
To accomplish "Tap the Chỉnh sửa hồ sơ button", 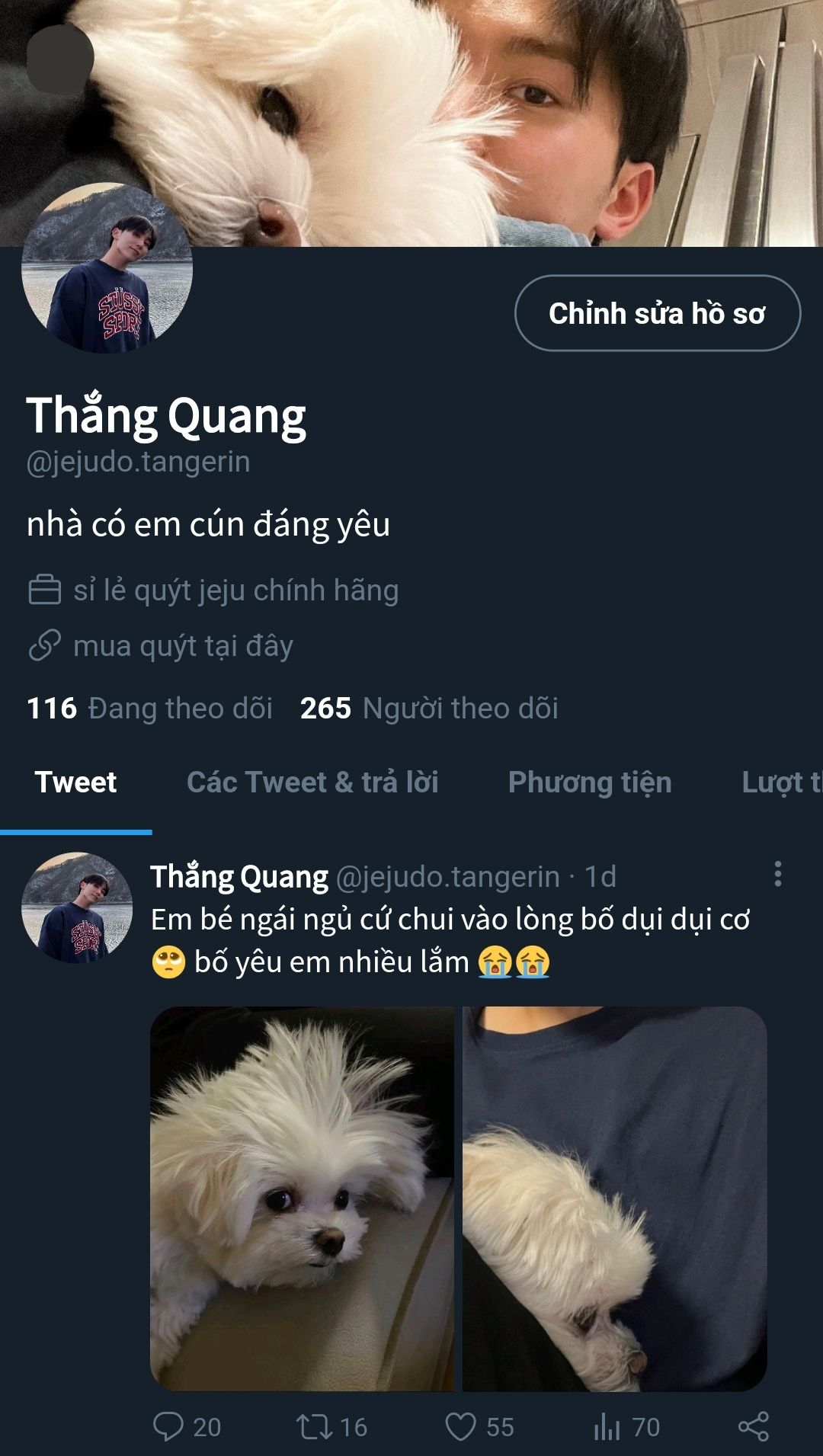I will pyautogui.click(x=657, y=313).
